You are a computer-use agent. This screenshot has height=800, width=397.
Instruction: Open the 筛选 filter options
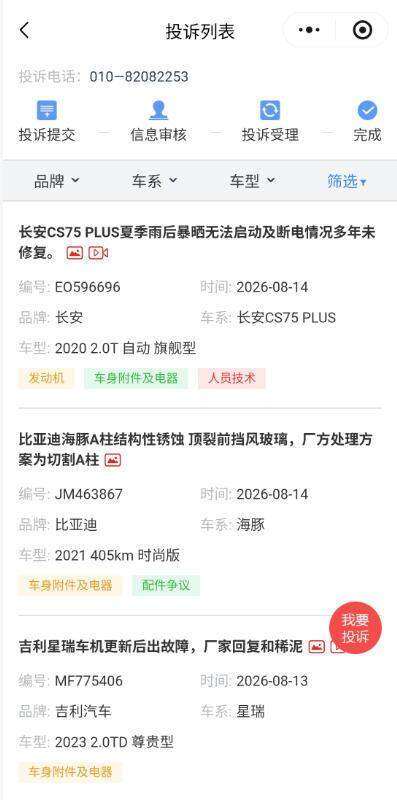click(x=346, y=181)
